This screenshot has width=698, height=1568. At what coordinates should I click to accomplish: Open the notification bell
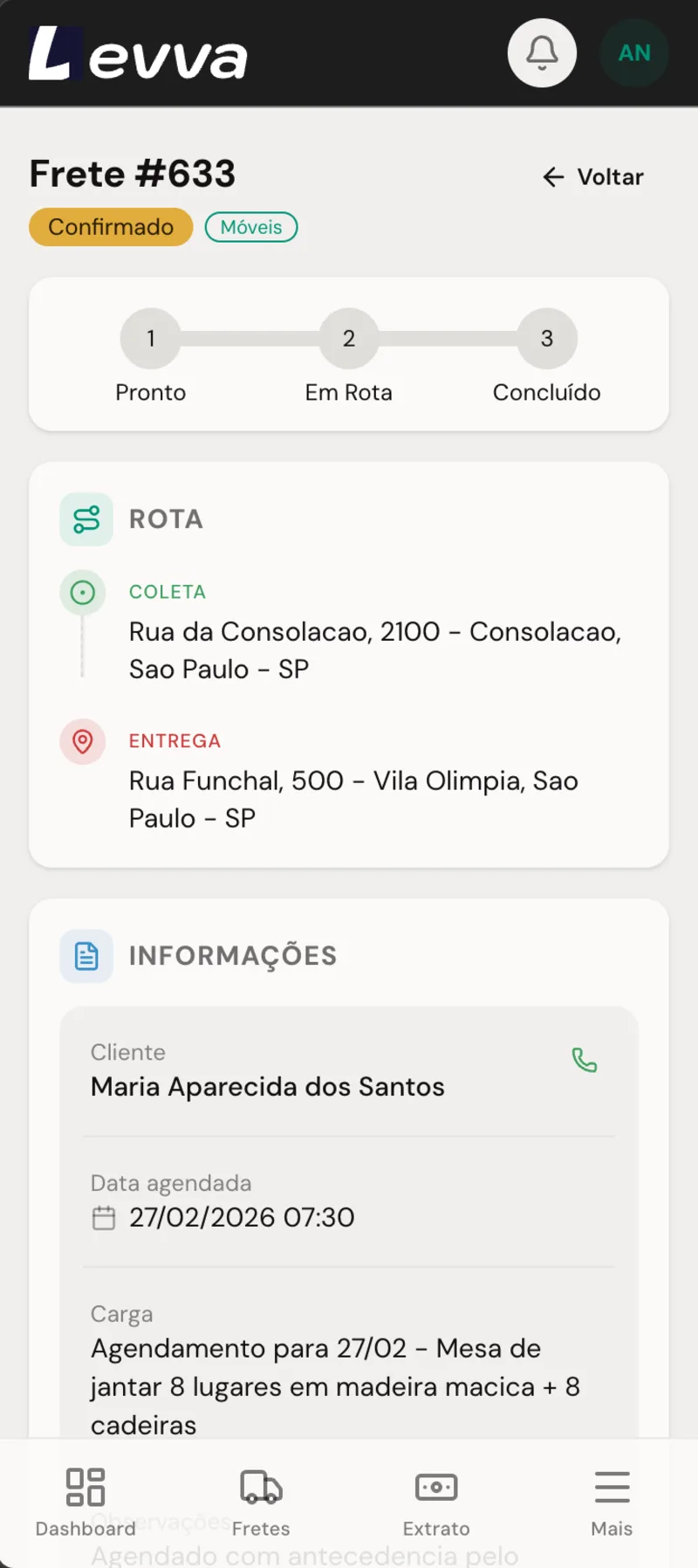click(x=542, y=52)
